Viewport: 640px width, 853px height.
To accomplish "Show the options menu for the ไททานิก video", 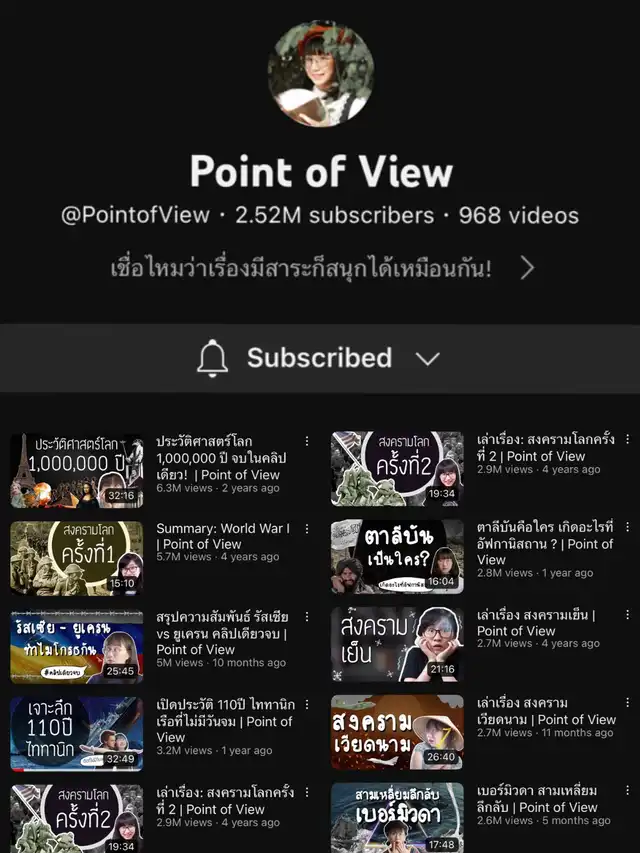I will click(307, 704).
